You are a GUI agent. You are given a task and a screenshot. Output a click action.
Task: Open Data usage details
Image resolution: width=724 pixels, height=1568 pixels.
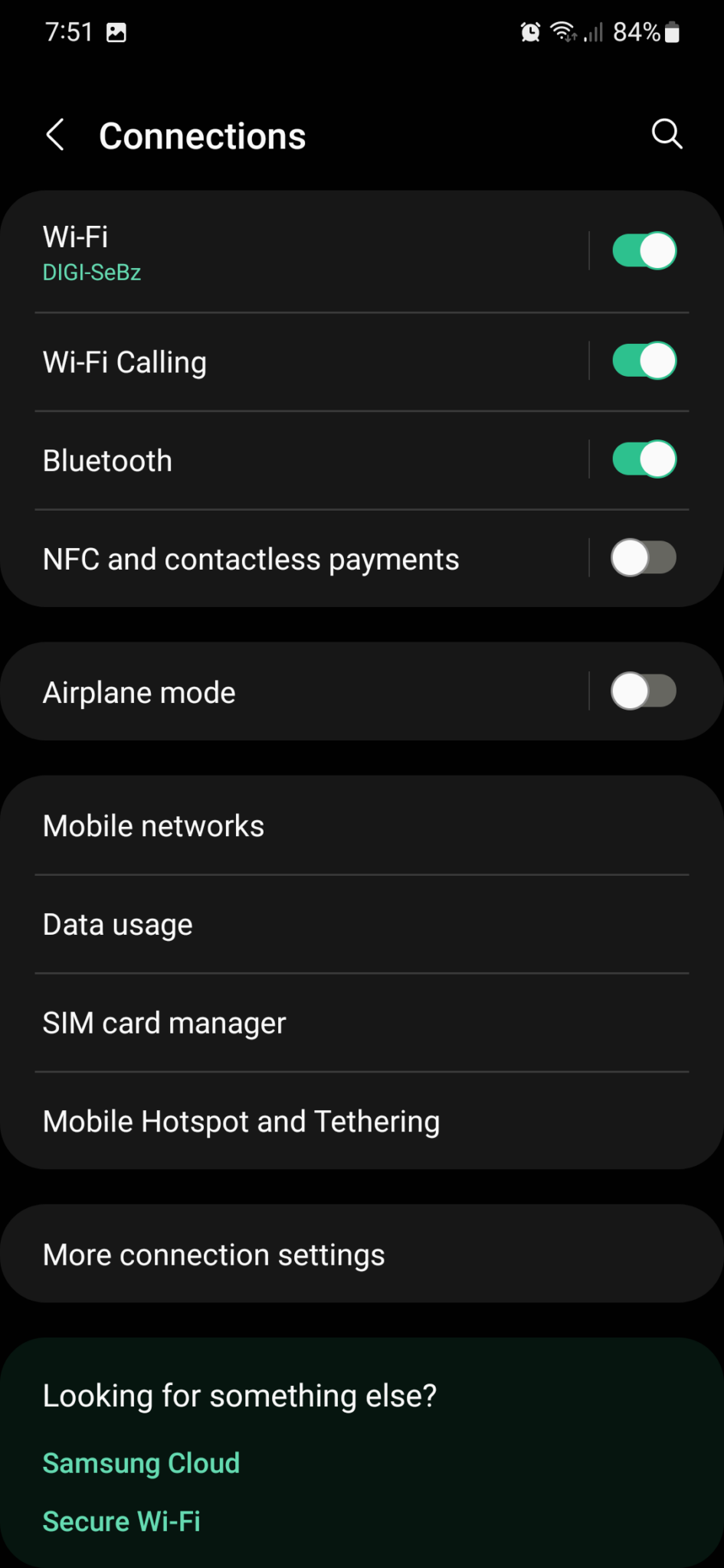point(117,924)
